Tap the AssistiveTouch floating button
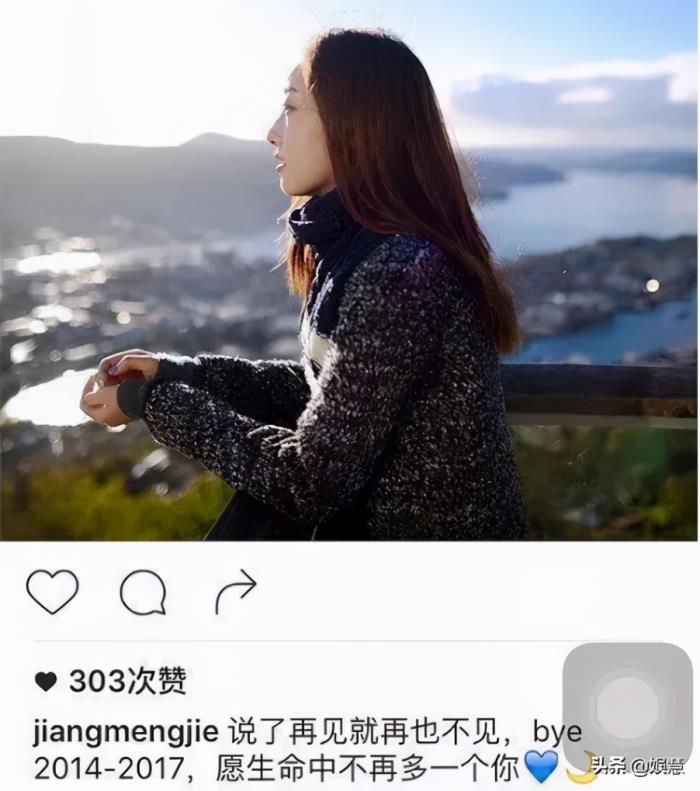Viewport: 700px width, 791px height. coord(627,707)
